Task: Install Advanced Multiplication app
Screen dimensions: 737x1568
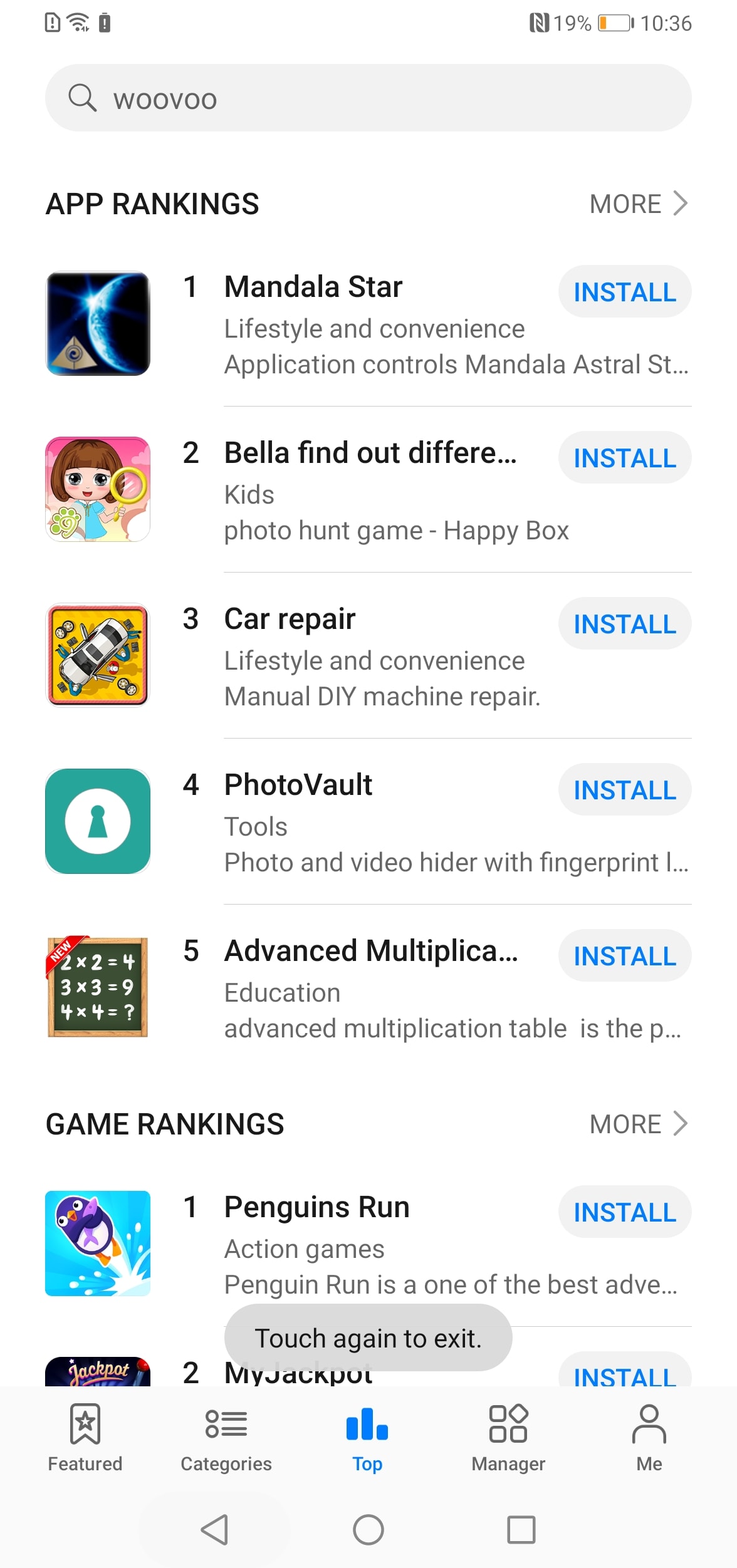Action: tap(624, 956)
